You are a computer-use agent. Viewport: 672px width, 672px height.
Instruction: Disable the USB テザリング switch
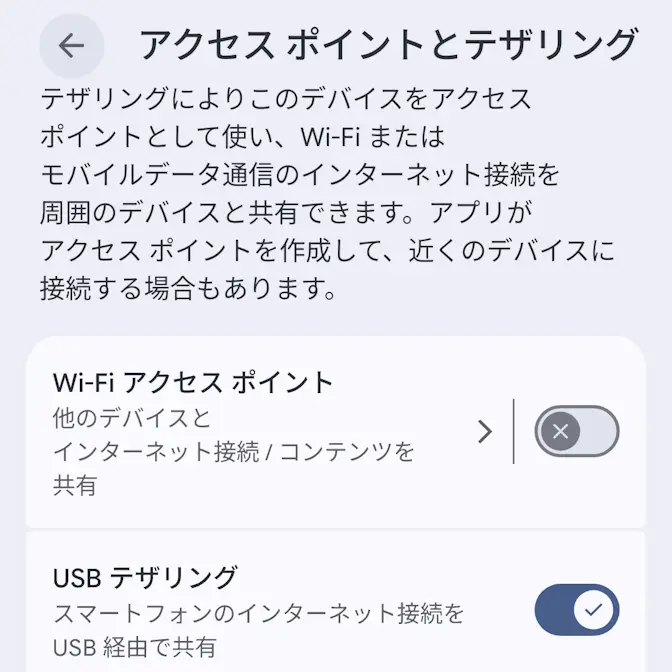[x=577, y=609]
